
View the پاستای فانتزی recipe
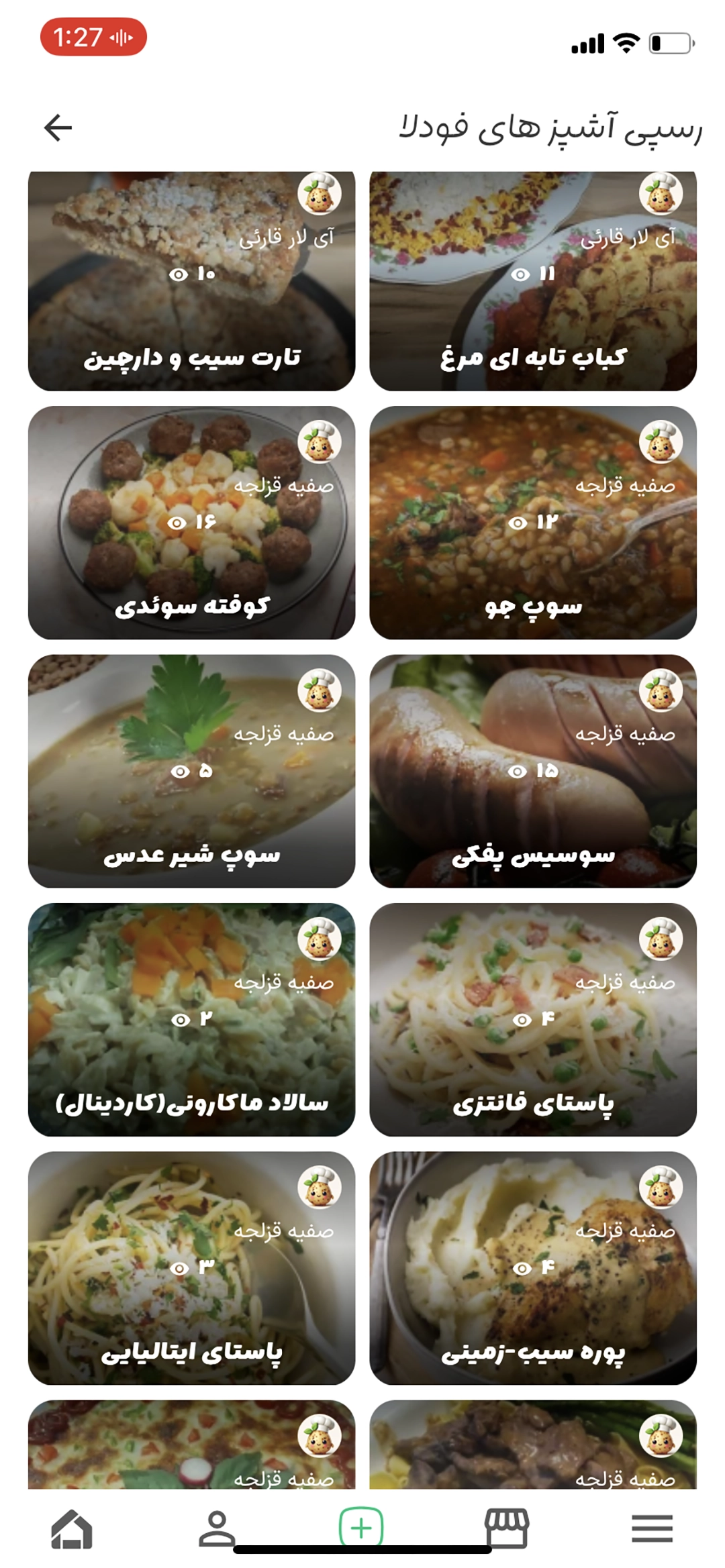[x=533, y=1019]
